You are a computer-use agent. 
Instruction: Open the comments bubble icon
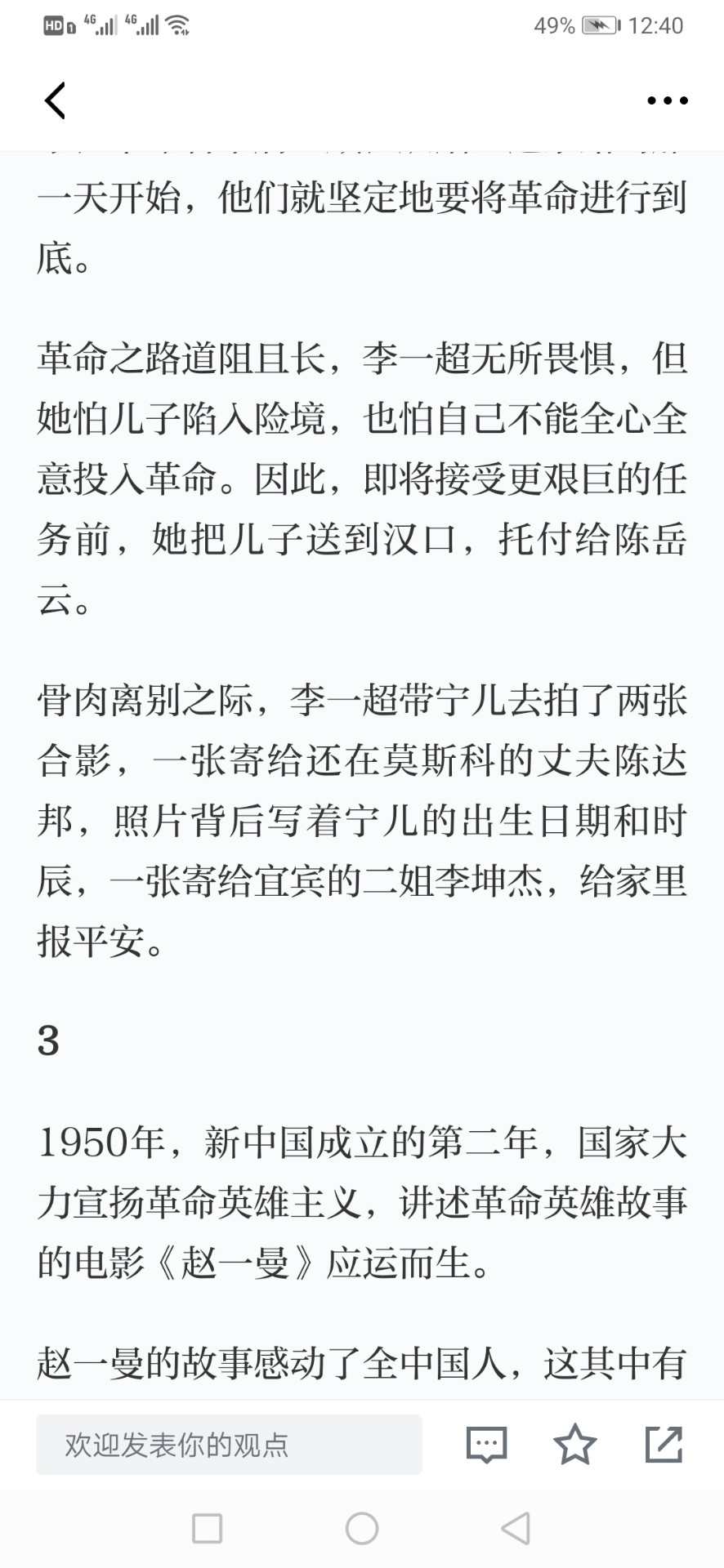[x=486, y=1445]
